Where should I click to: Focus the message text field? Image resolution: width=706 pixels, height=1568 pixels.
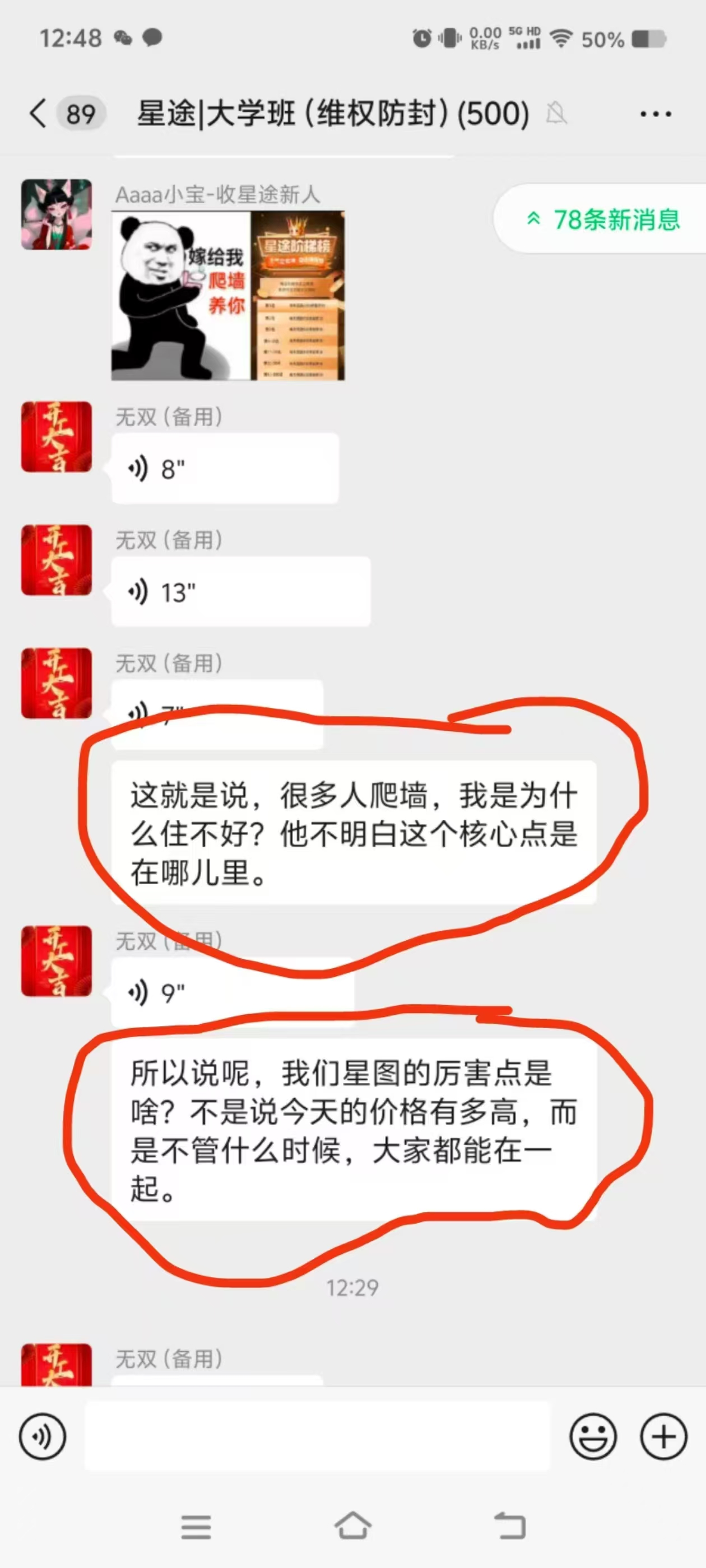point(317,1437)
